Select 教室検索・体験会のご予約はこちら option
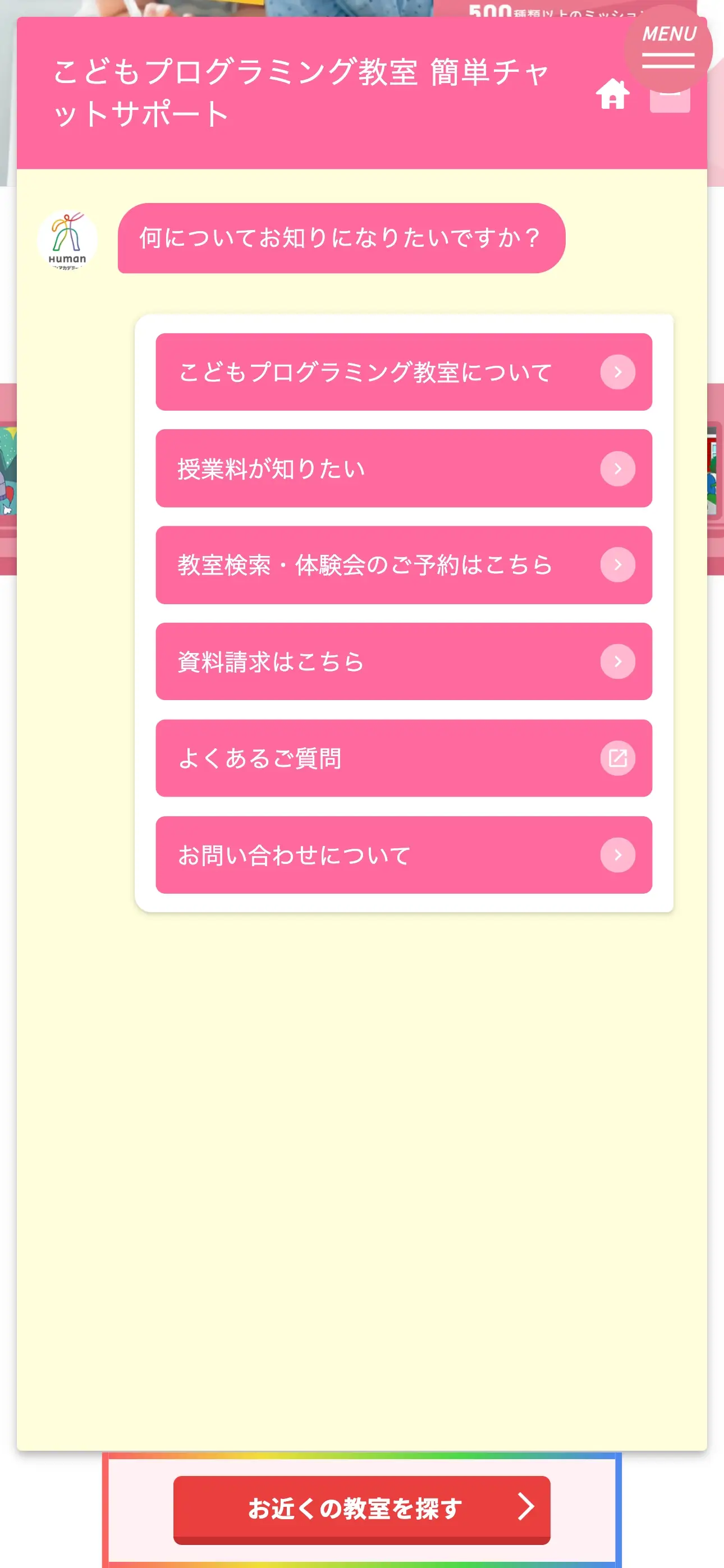724x1568 pixels. [x=404, y=565]
